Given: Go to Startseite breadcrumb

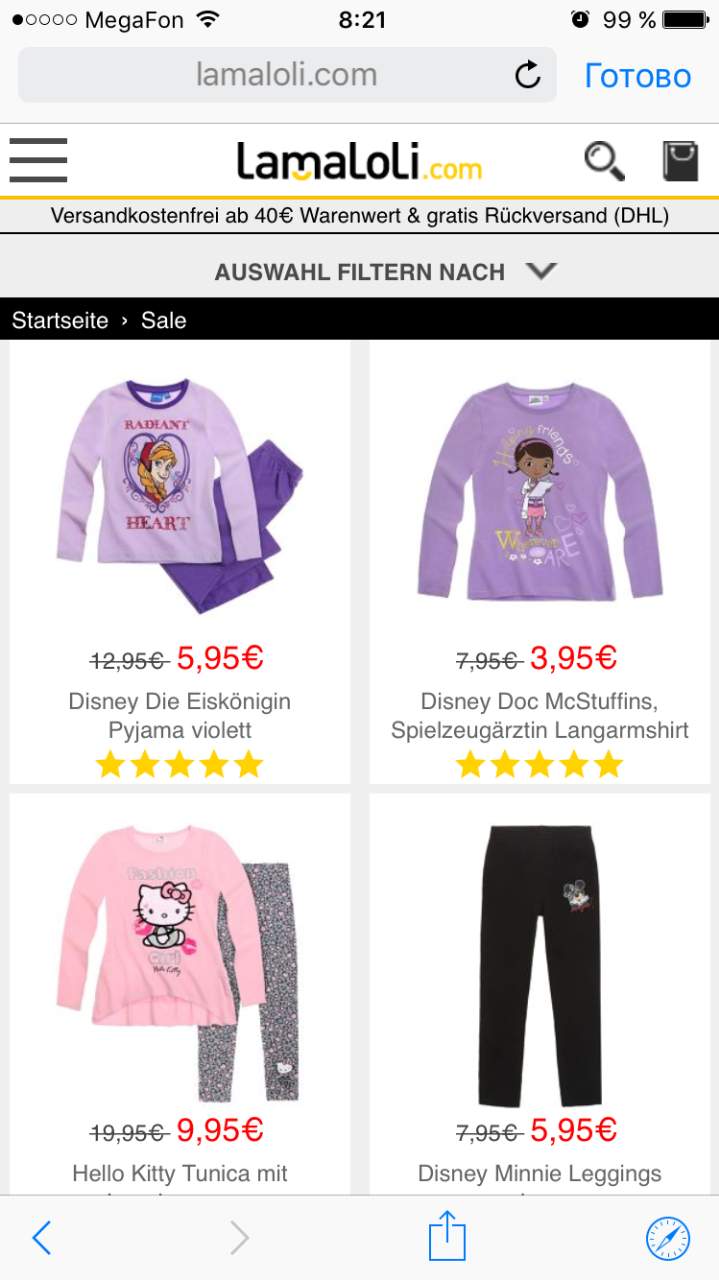Looking at the screenshot, I should point(60,320).
